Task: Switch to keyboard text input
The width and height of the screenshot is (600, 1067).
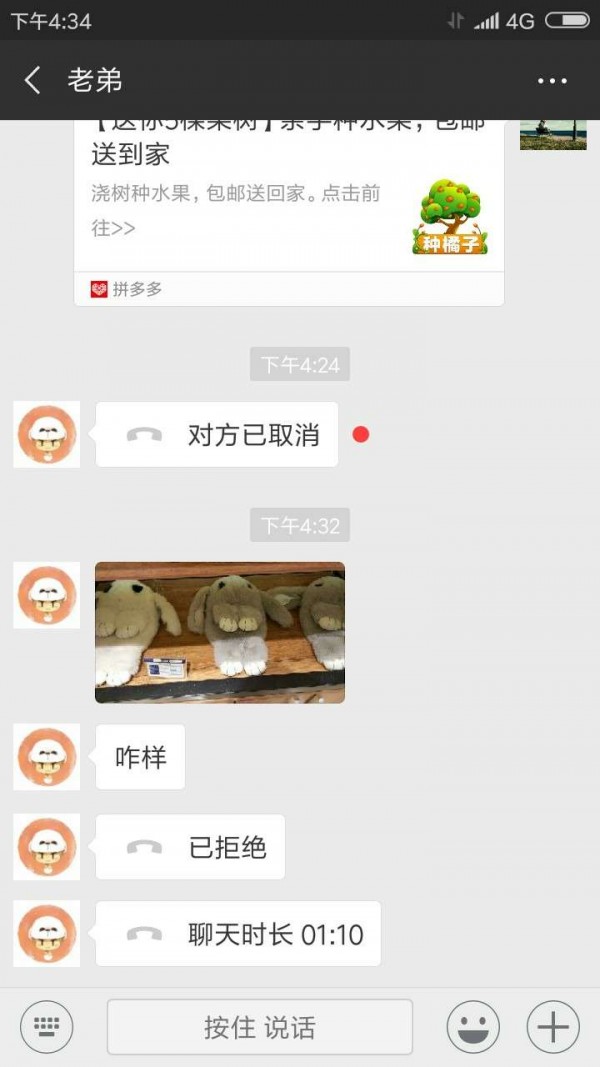Action: (x=46, y=1026)
